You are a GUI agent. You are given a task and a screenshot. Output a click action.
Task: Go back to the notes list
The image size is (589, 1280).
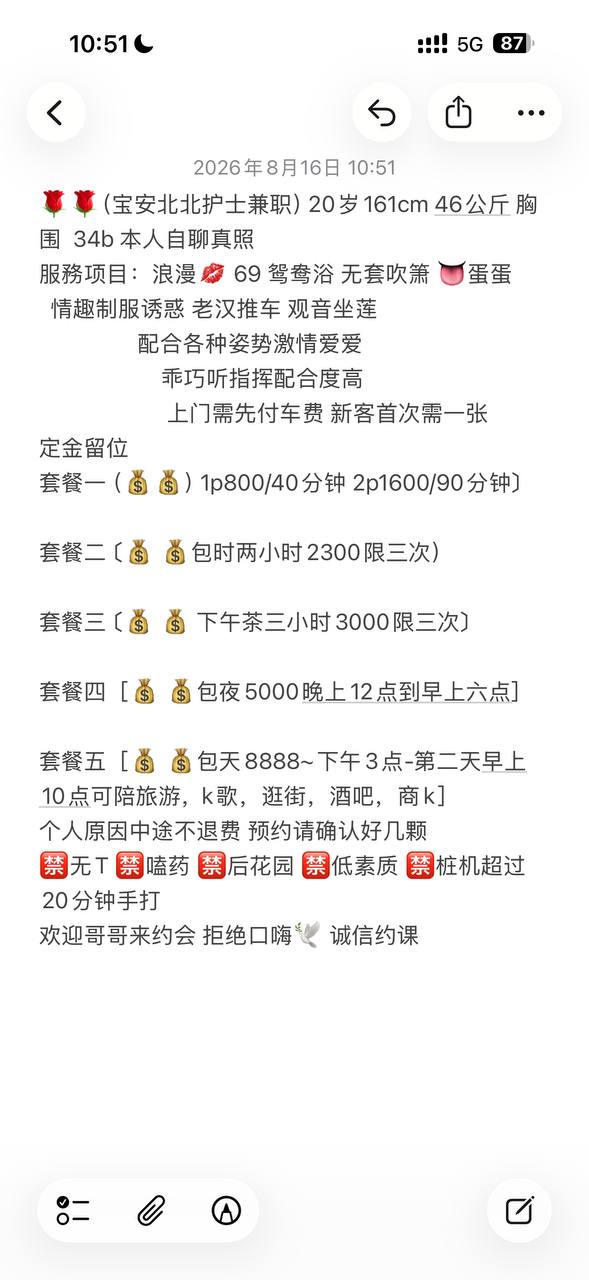tap(56, 113)
